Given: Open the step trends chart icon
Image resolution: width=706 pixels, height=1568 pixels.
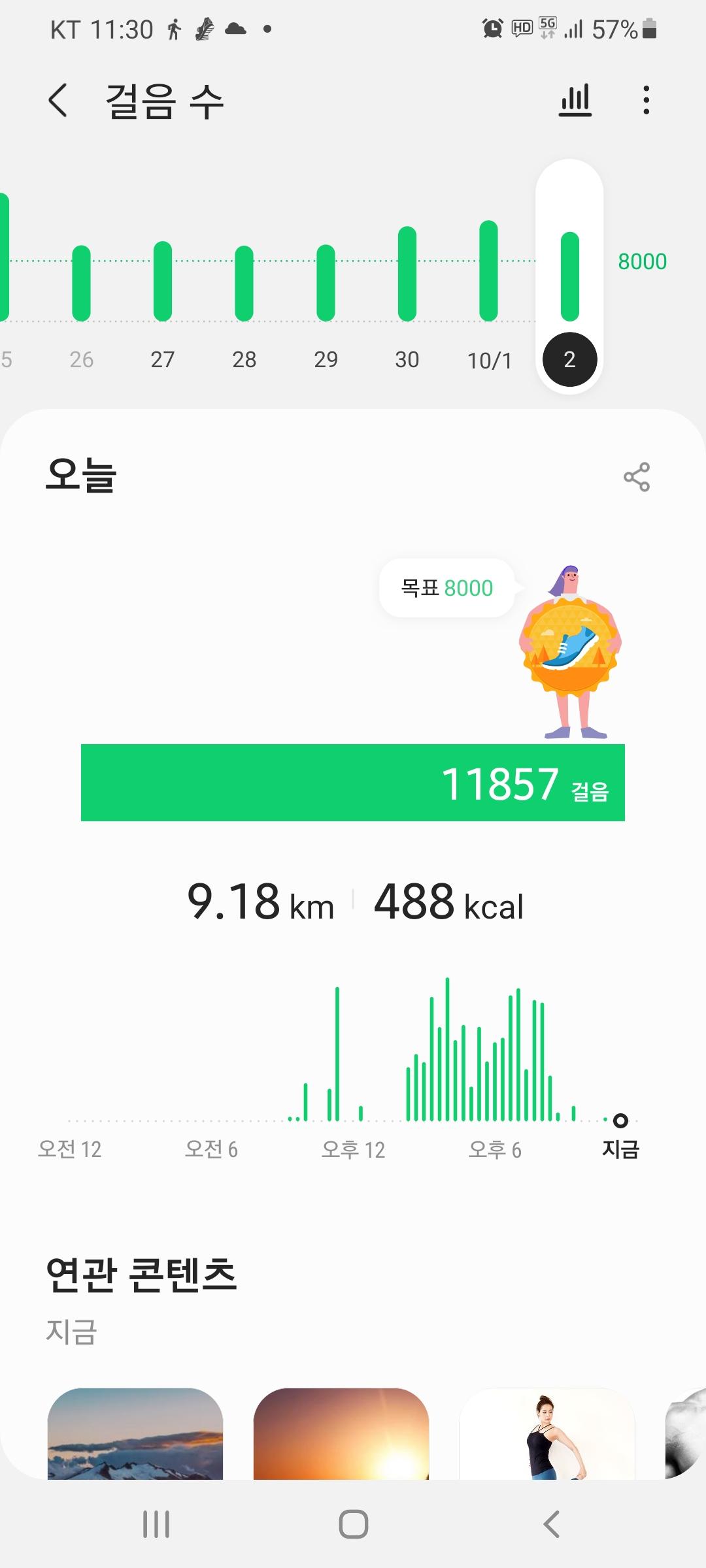Looking at the screenshot, I should point(575,101).
